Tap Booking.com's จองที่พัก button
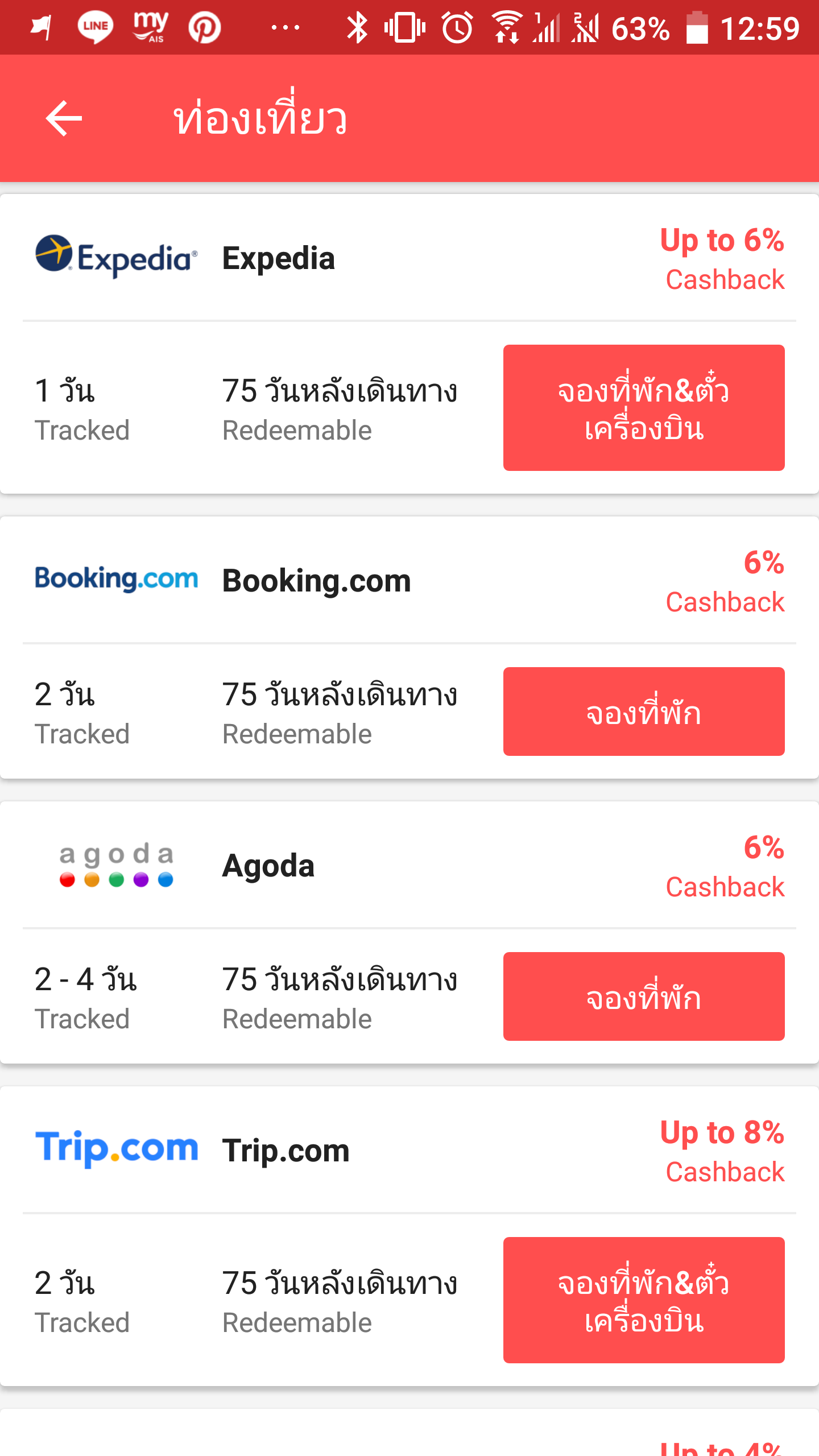Screen dimensions: 819x1456 coord(644,712)
